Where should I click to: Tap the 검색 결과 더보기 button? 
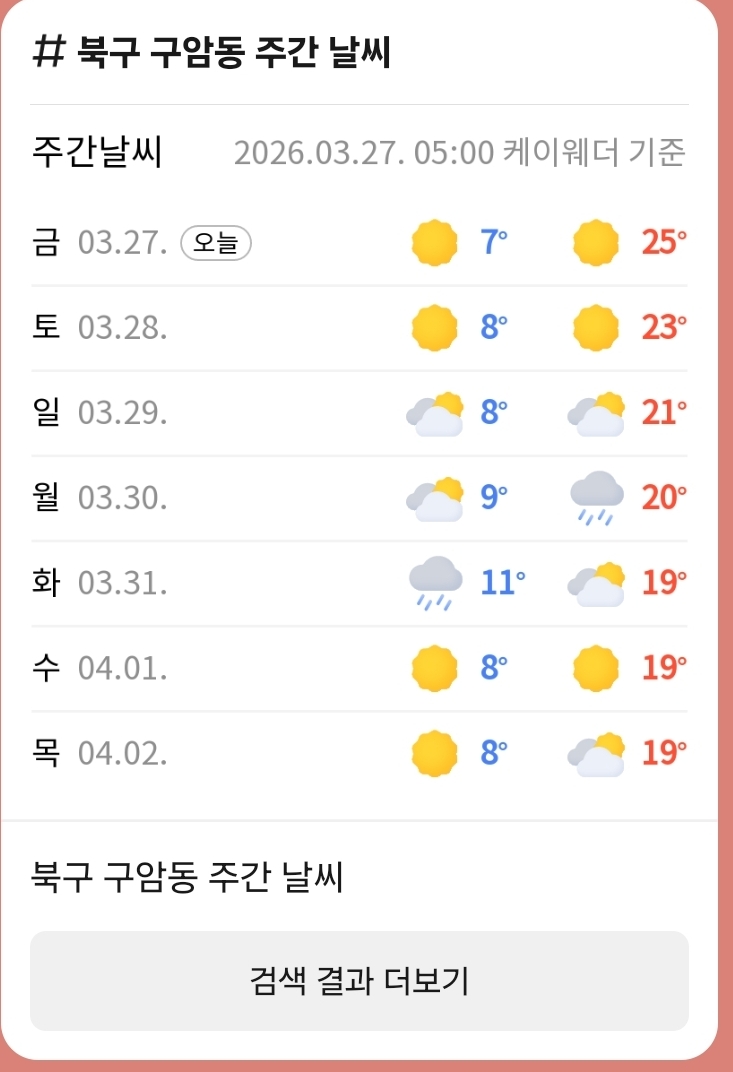(359, 980)
